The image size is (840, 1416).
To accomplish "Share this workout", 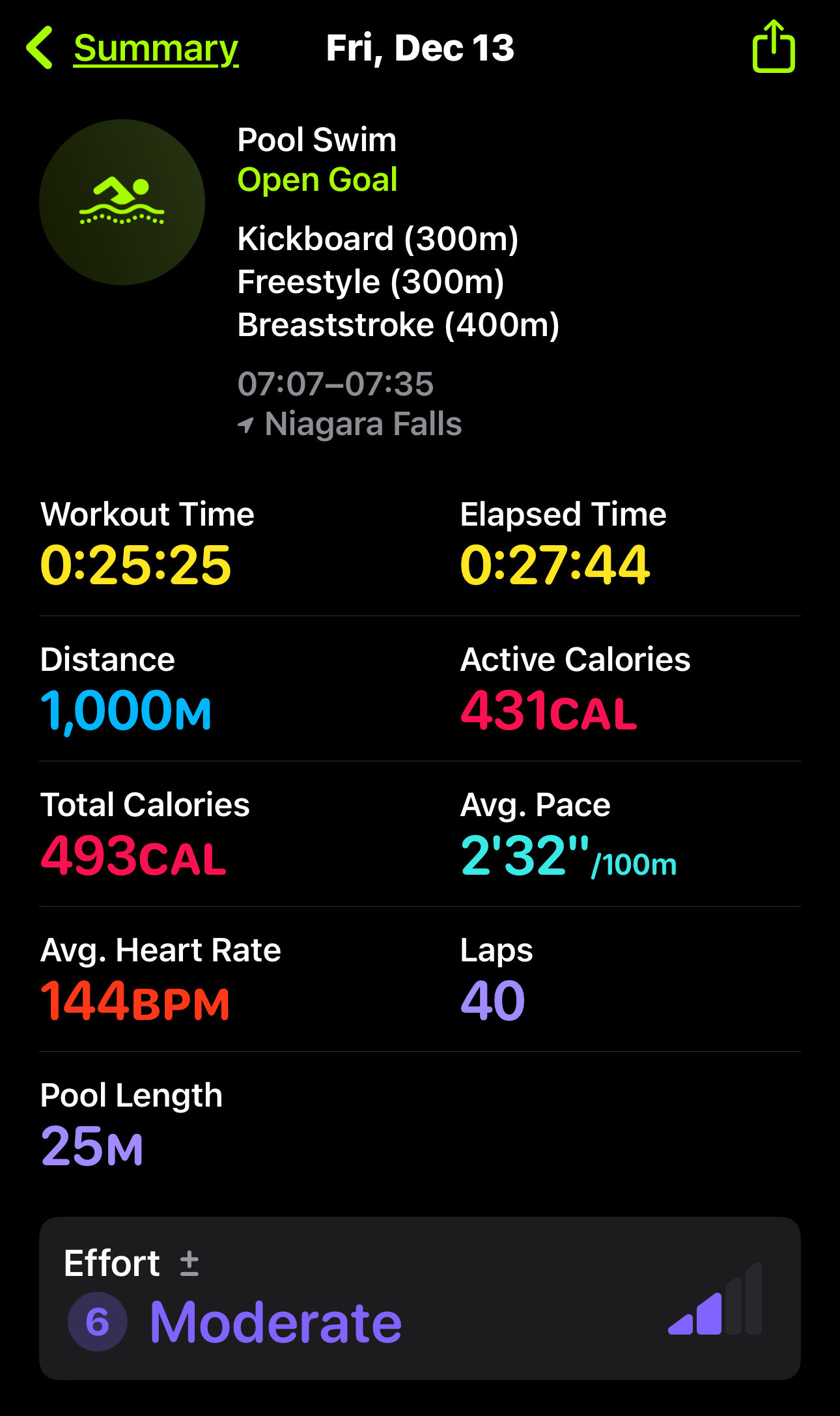I will coord(774,46).
